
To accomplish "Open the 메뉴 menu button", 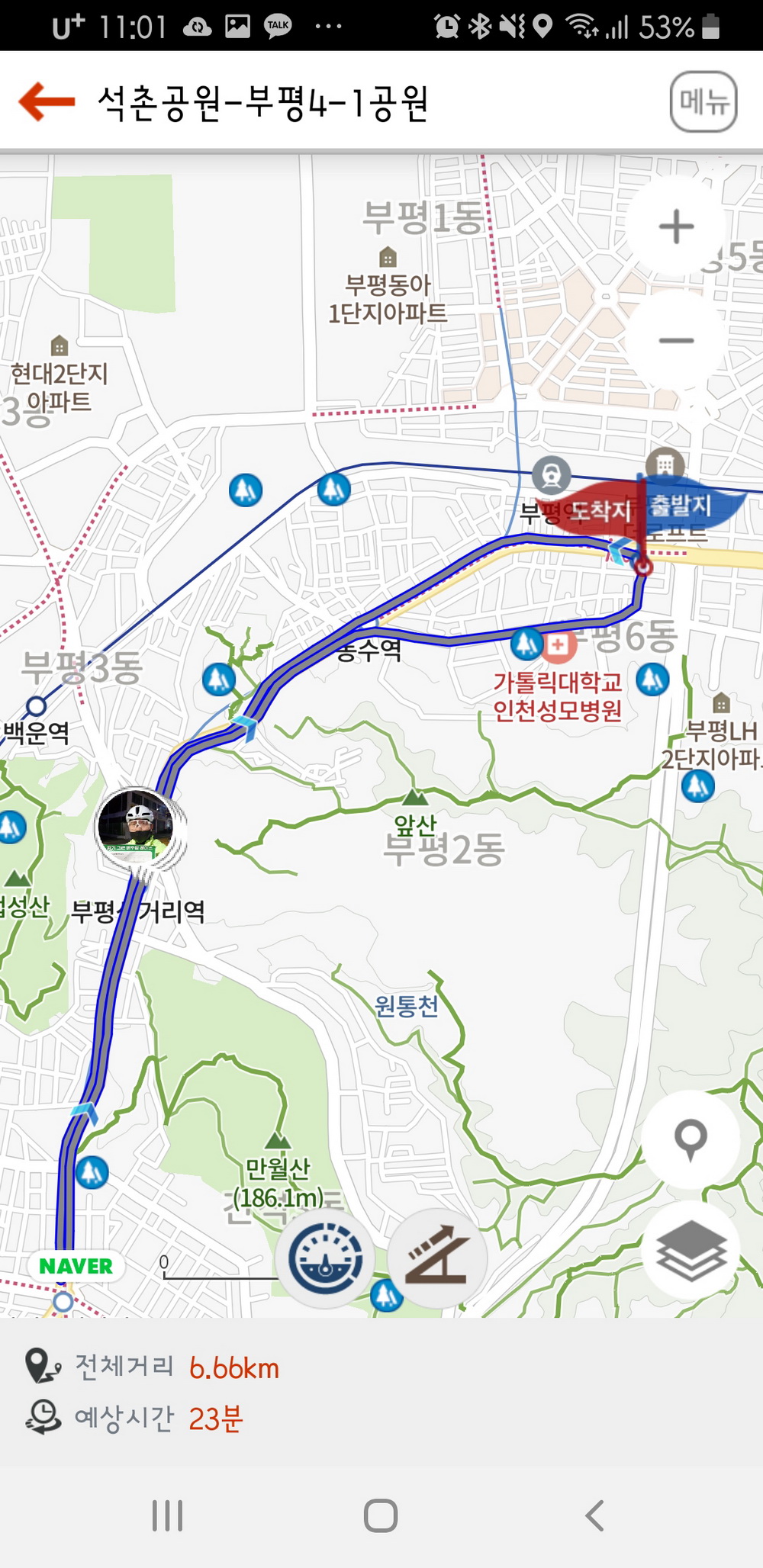I will click(703, 101).
